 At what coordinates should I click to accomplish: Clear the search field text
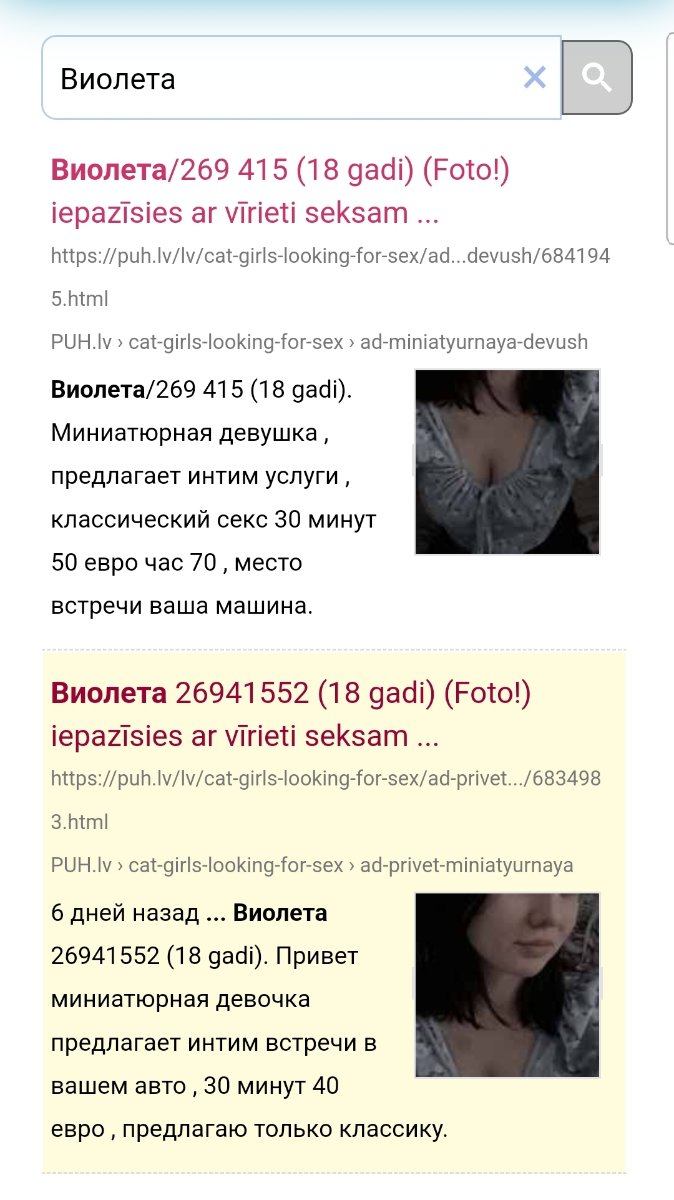(535, 78)
